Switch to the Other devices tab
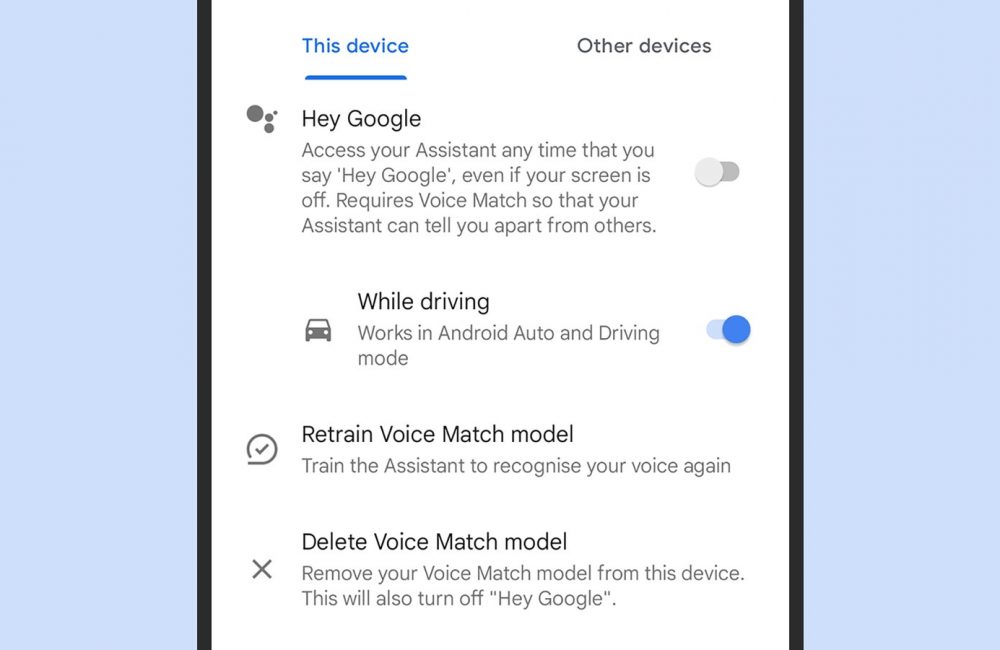This screenshot has height=650, width=1000. pos(644,46)
